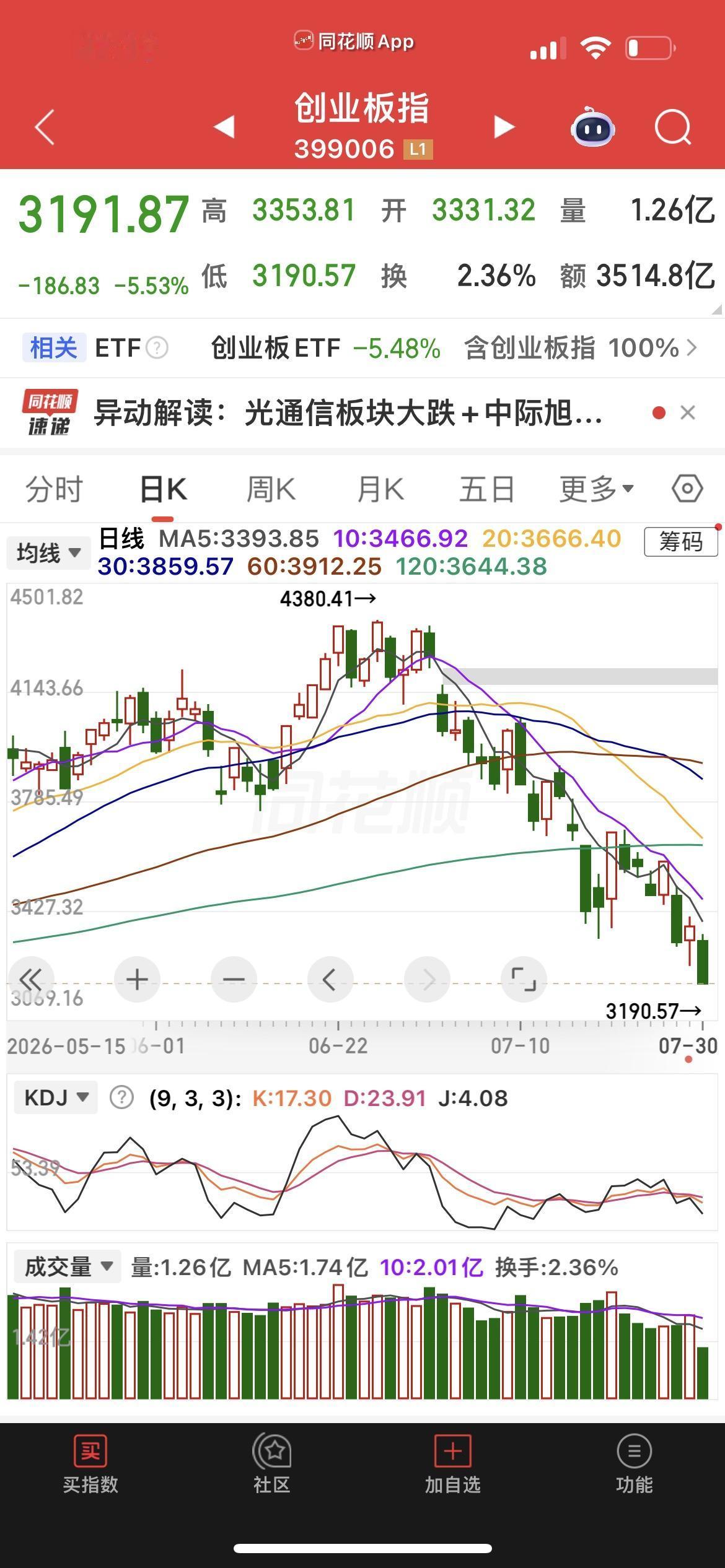Tap 买指数 in the bottom bar
The width and height of the screenshot is (725, 1568).
pos(90,1465)
